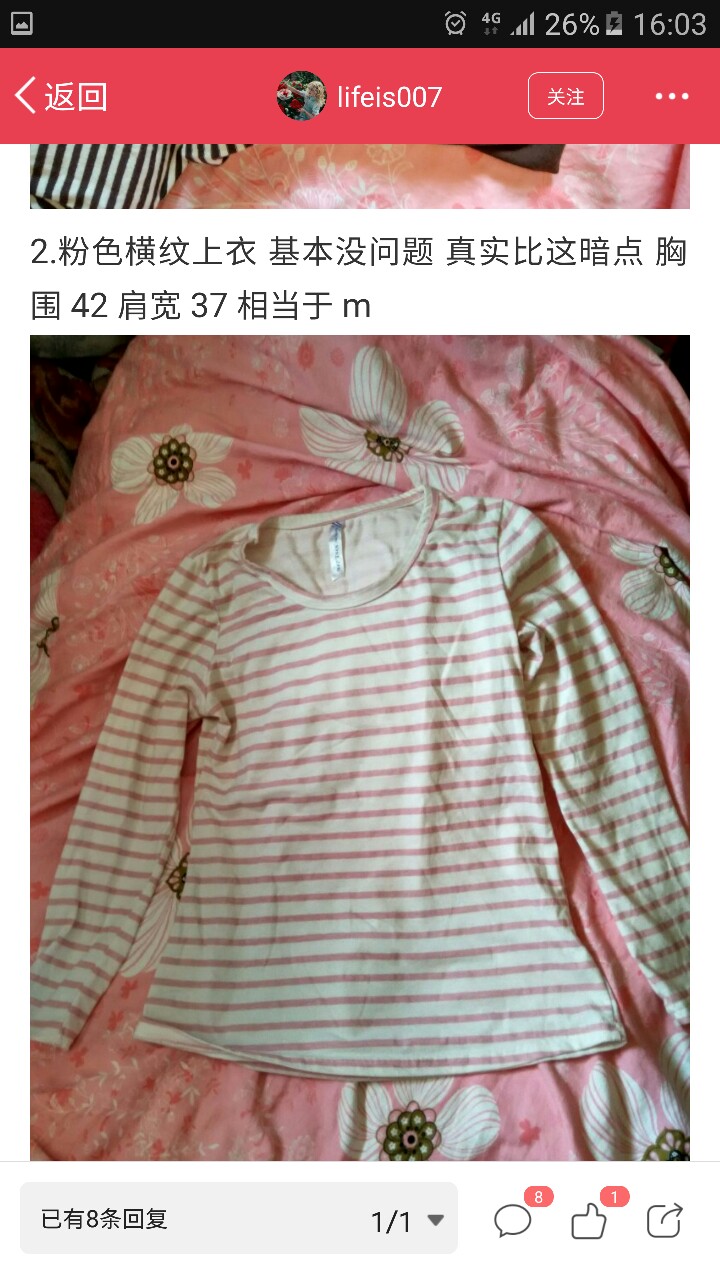720x1280 pixels.
Task: Tap the 已有8条回复 reply box
Action: 239,1218
